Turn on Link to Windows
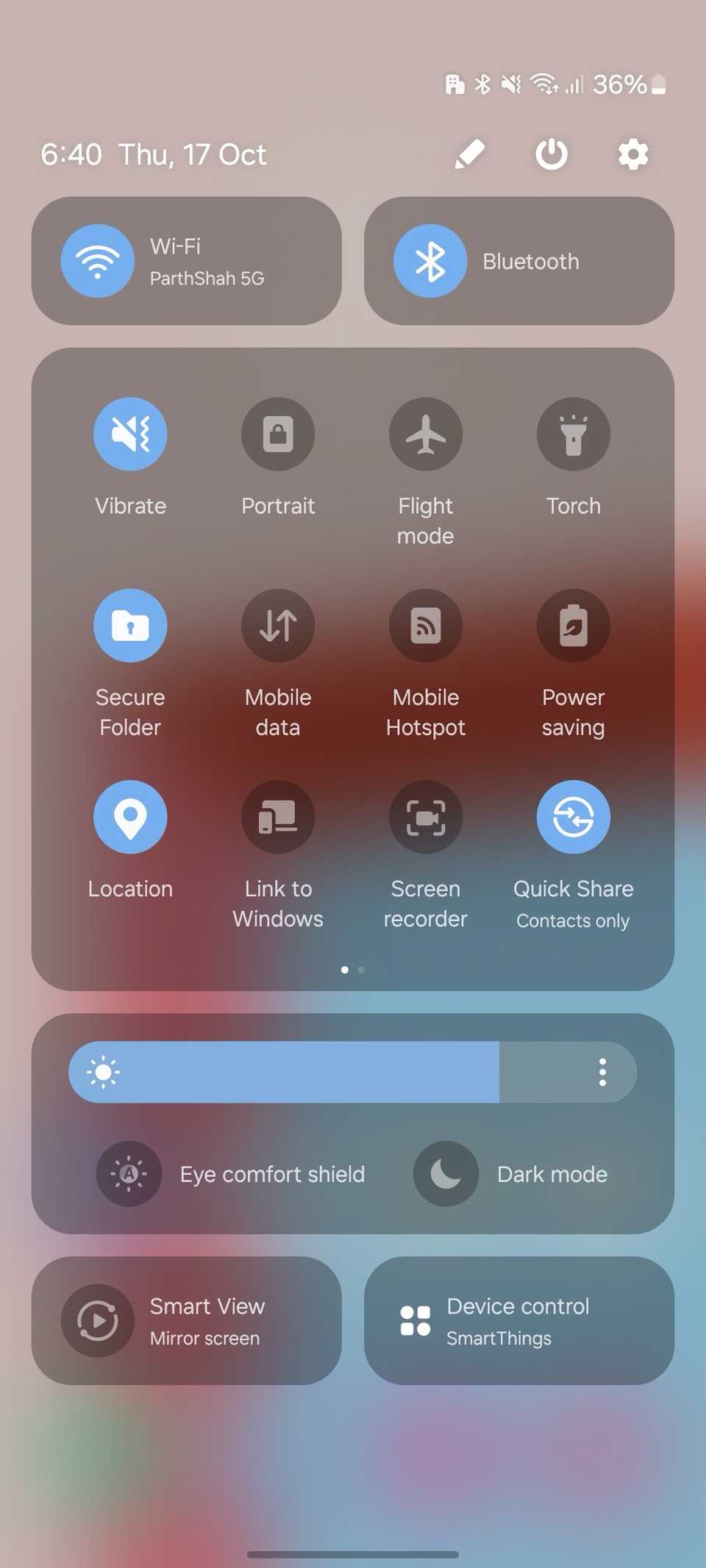 click(x=278, y=817)
